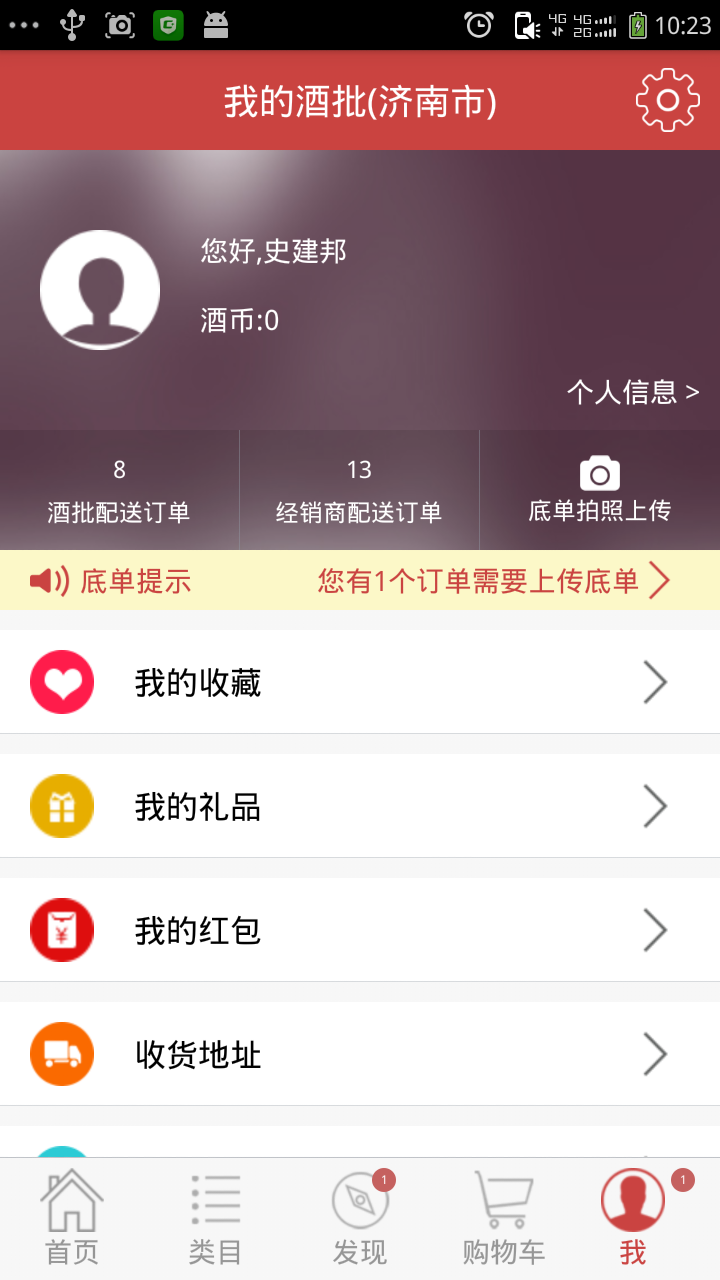
Task: Open the settings gear icon
Action: 667,100
